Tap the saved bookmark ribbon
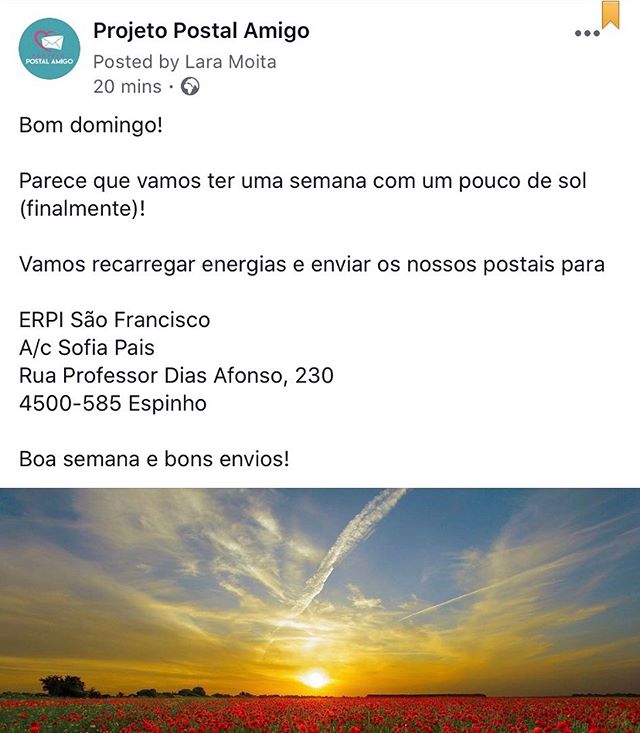Screen dimensions: 640x733 (610, 14)
